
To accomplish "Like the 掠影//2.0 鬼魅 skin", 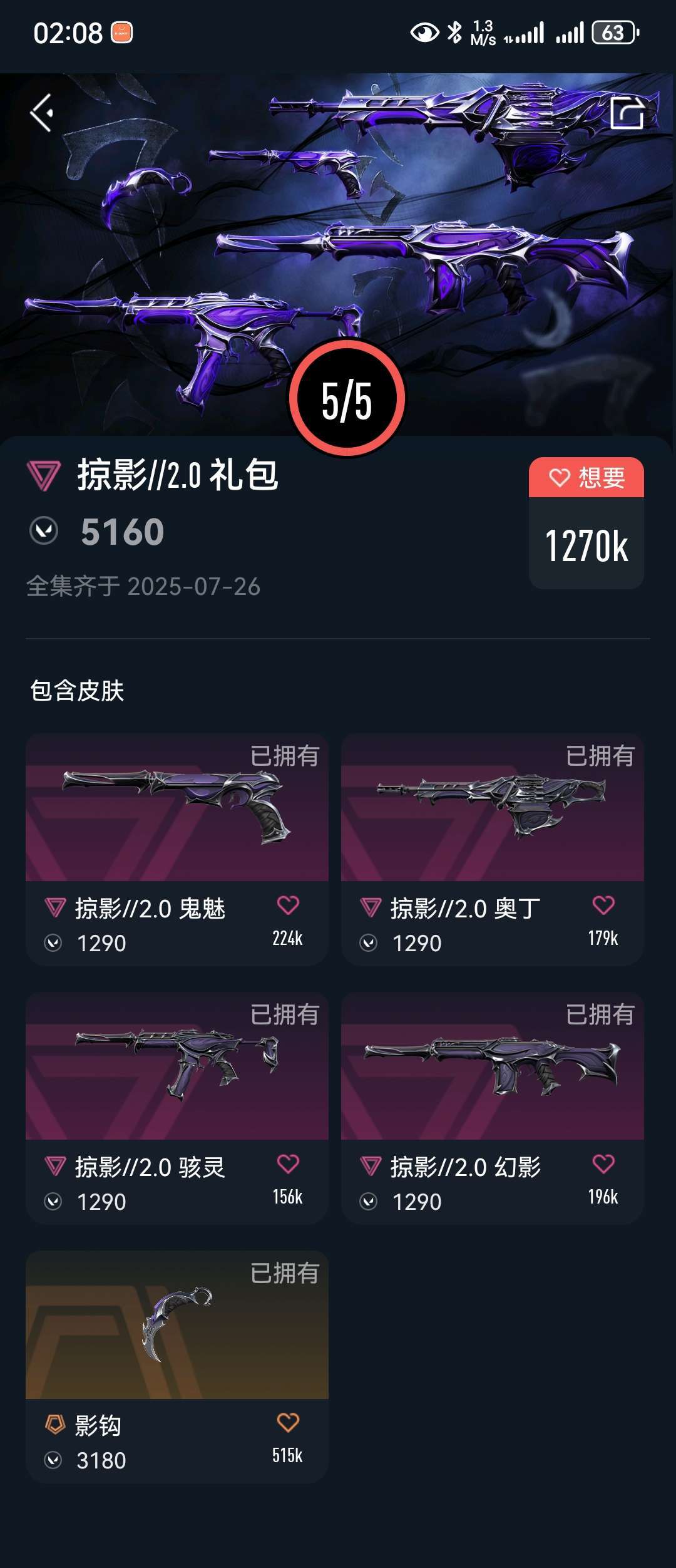I will pyautogui.click(x=288, y=905).
